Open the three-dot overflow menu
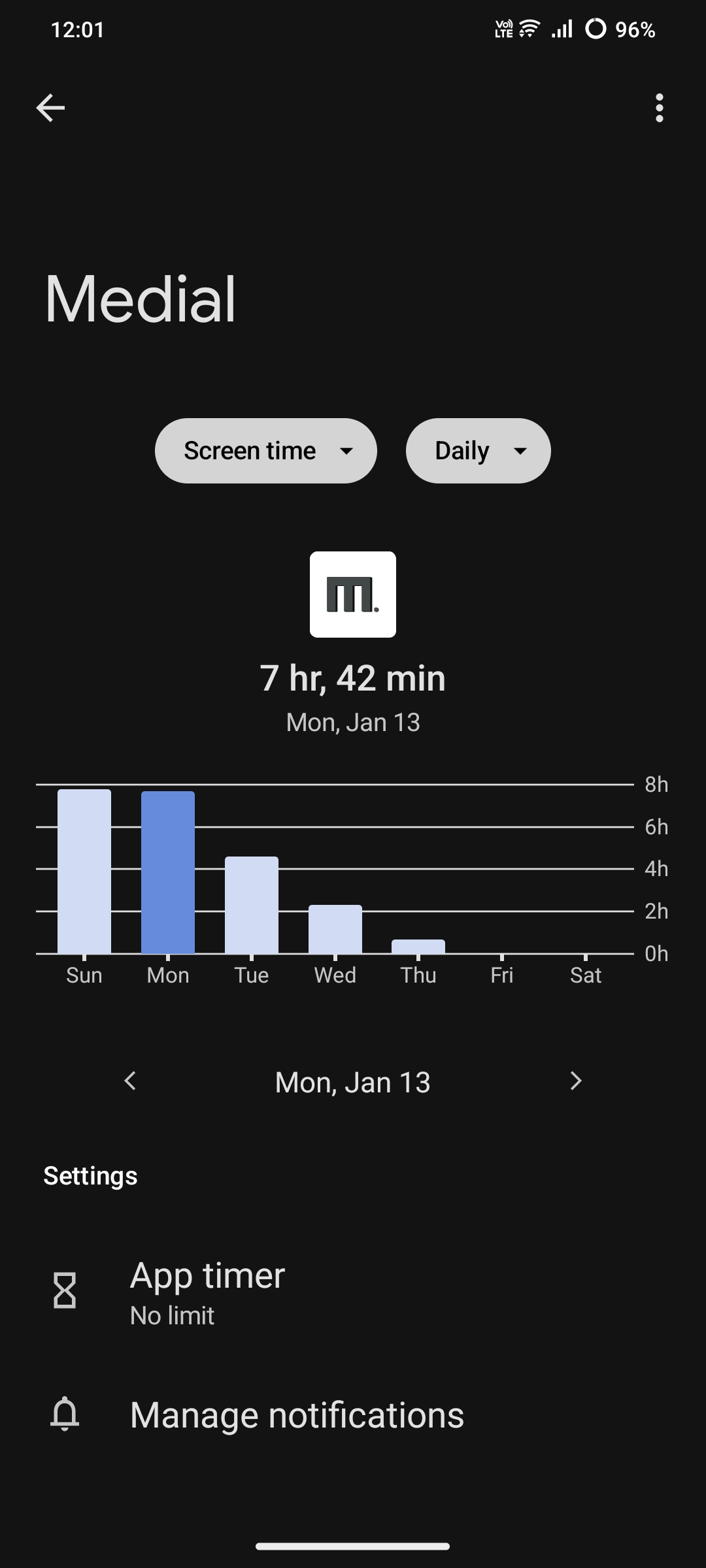This screenshot has width=706, height=1568. coord(659,108)
